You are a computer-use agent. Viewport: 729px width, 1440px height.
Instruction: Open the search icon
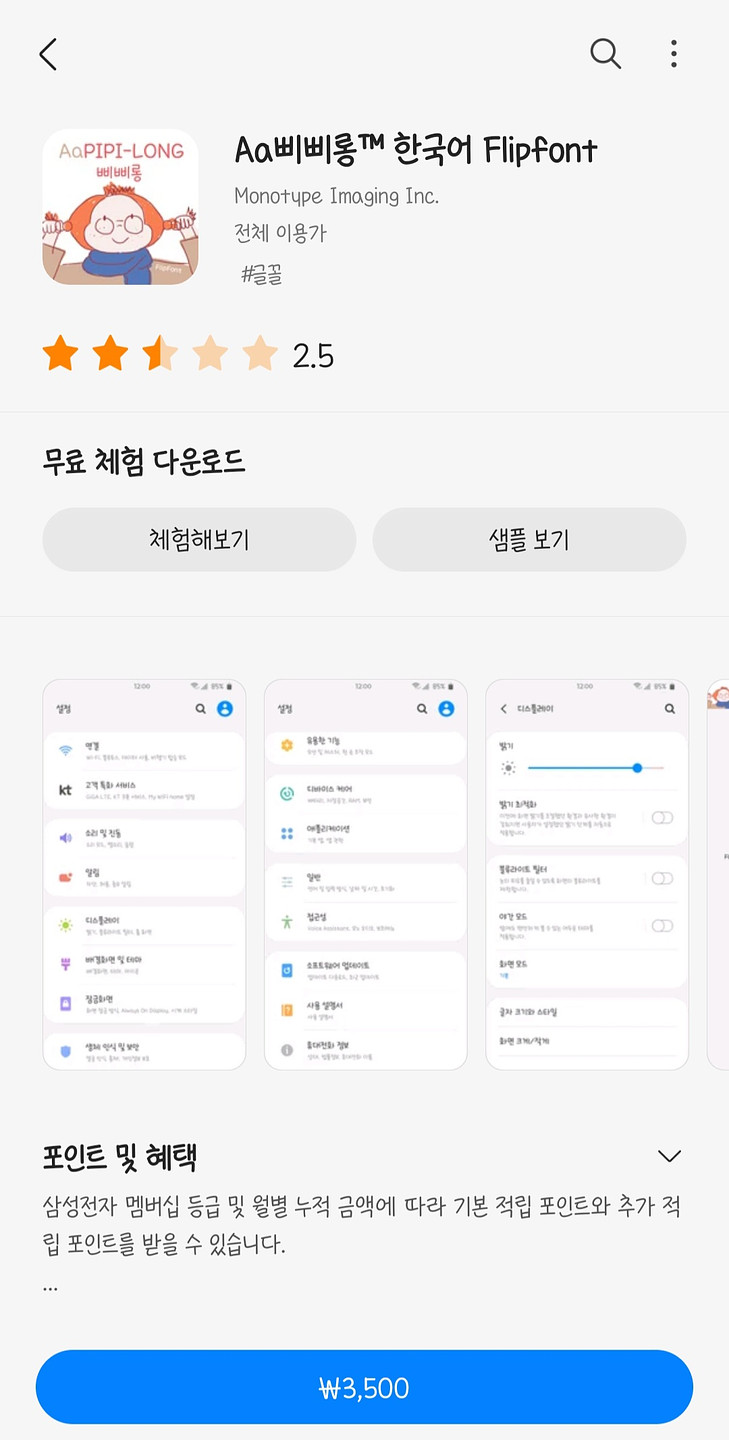pos(605,54)
